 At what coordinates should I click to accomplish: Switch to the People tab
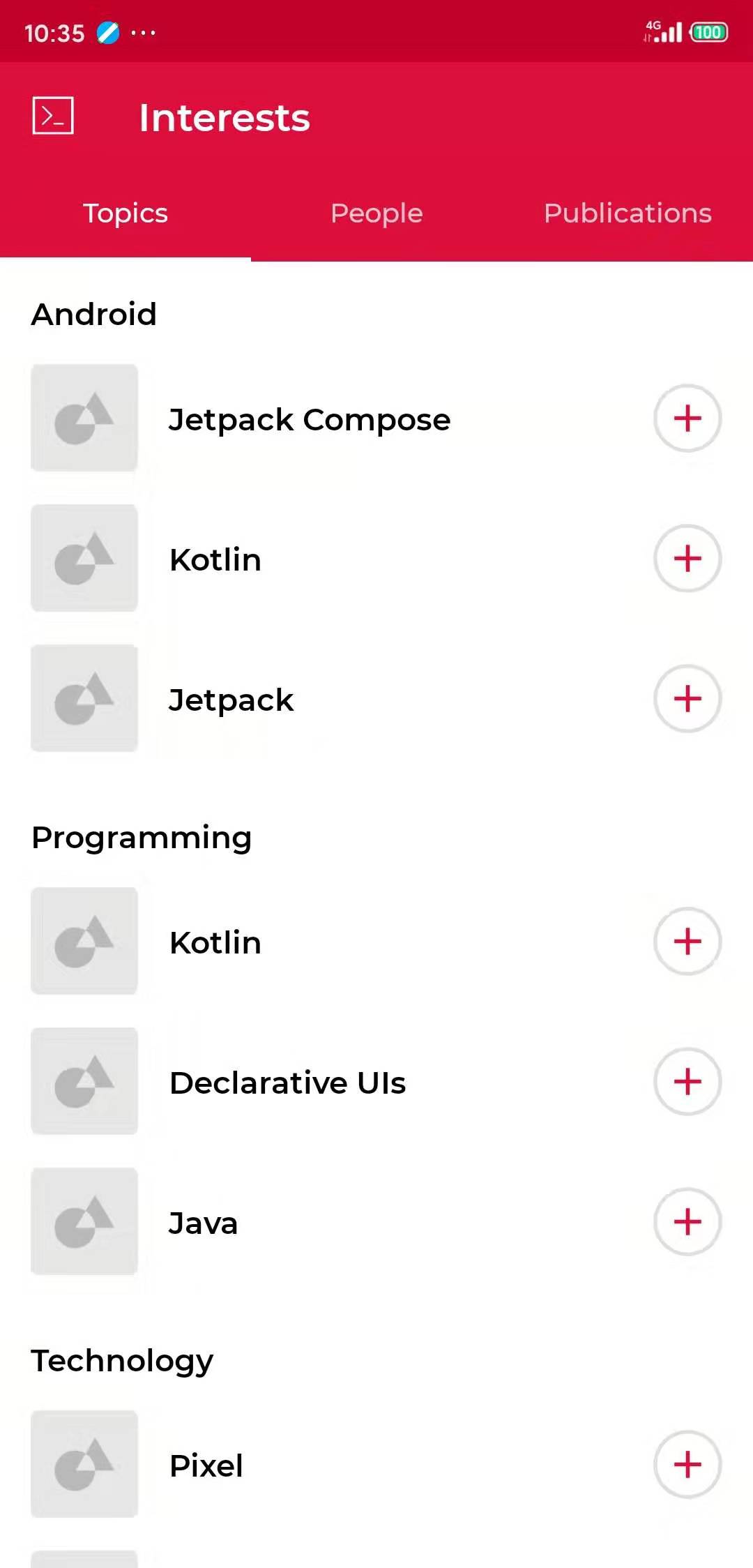coord(376,213)
